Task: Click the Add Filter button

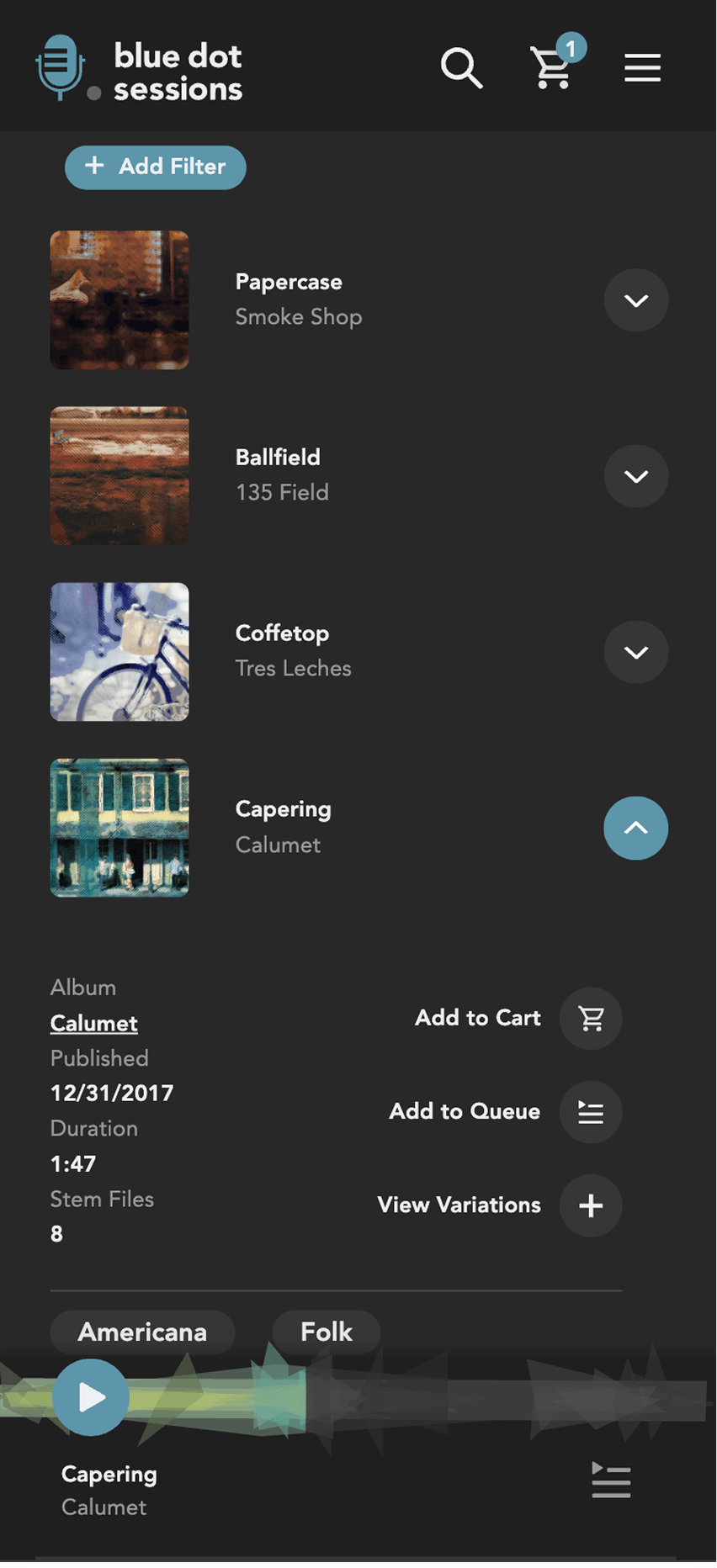Action: point(155,167)
